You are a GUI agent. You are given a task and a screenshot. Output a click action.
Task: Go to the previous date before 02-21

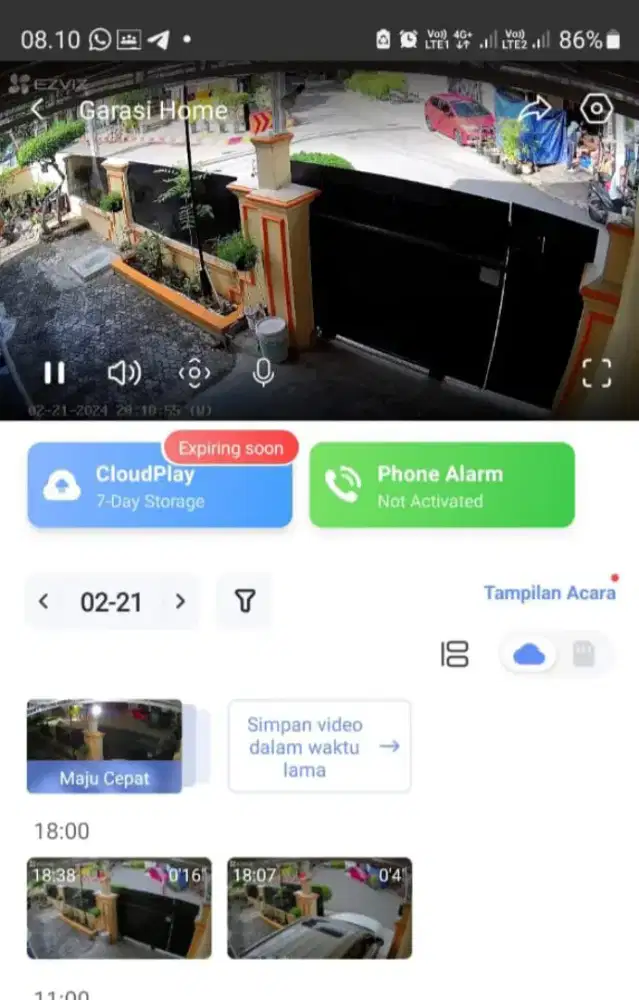pyautogui.click(x=43, y=602)
